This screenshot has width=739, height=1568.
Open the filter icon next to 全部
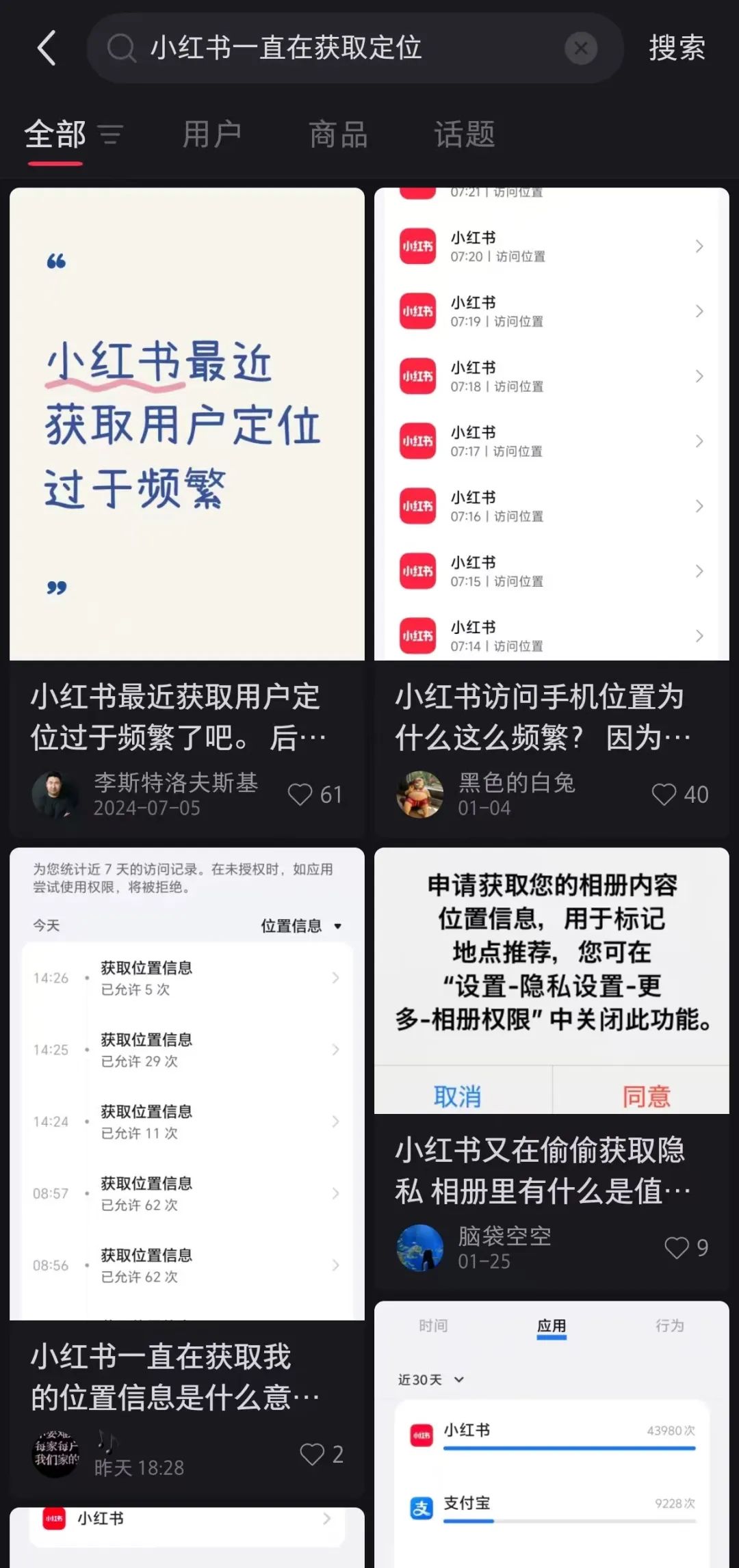pyautogui.click(x=112, y=134)
